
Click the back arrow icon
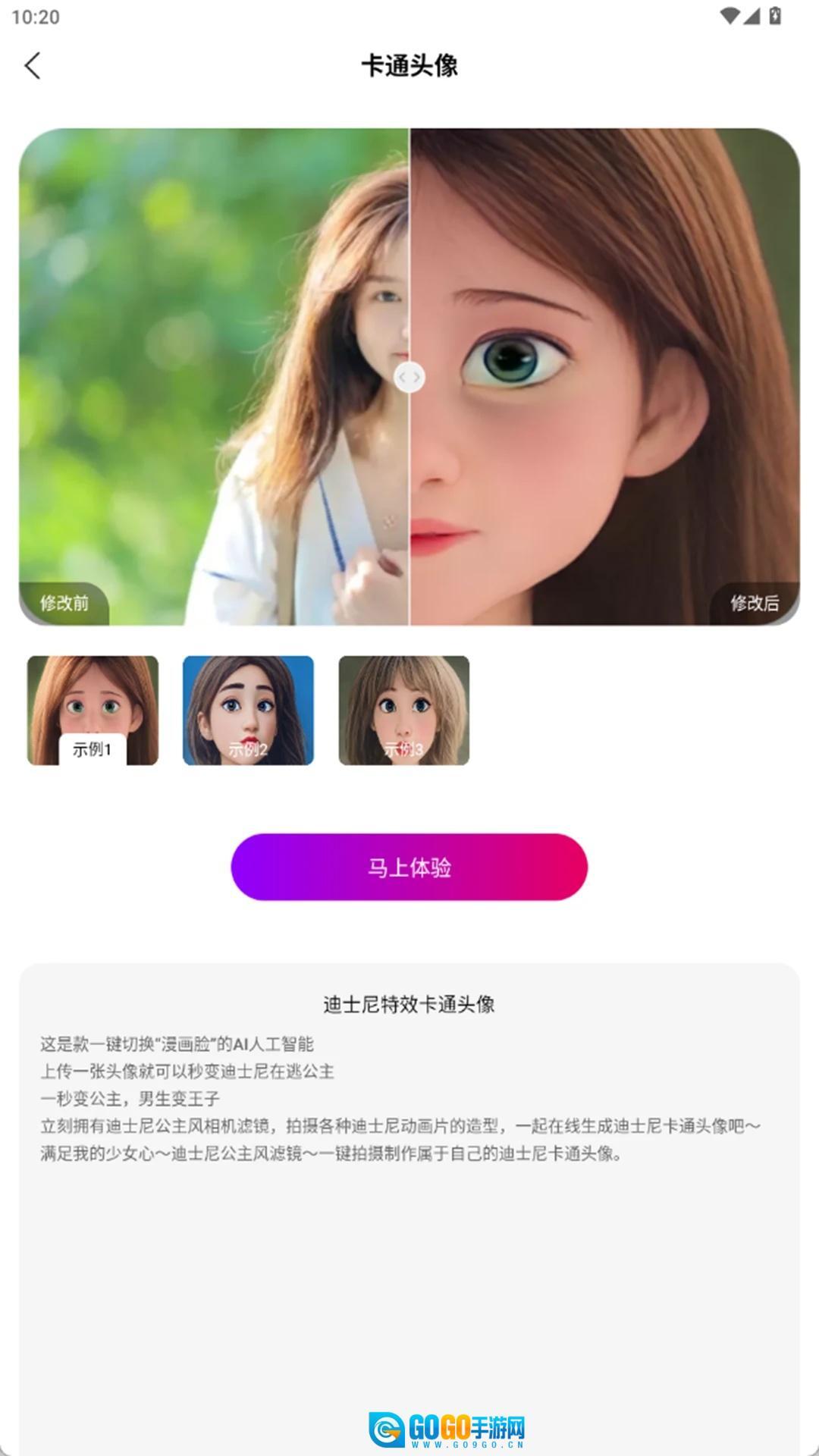(33, 67)
